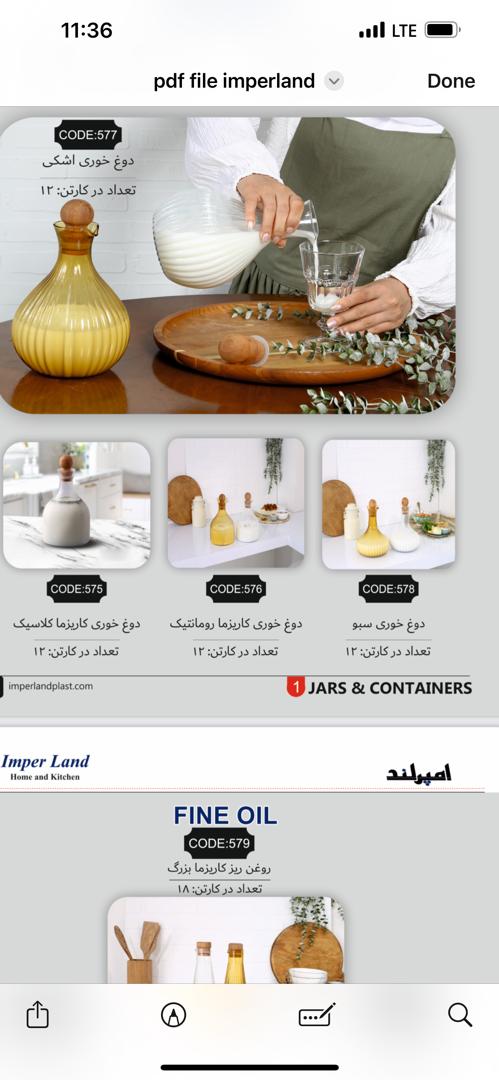This screenshot has width=499, height=1080.
Task: Open the share sheet icon
Action: click(x=37, y=1015)
